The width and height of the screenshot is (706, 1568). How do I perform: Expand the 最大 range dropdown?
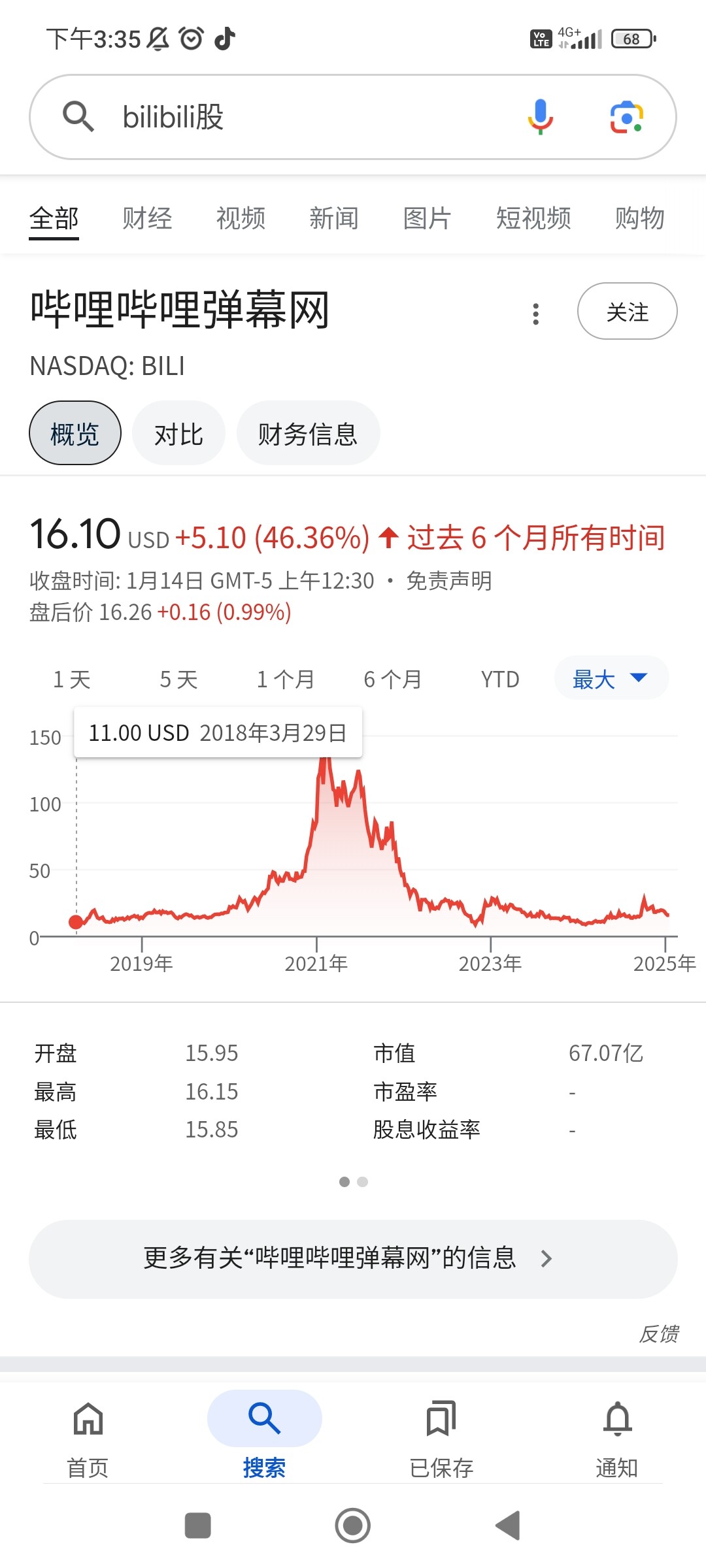click(610, 679)
